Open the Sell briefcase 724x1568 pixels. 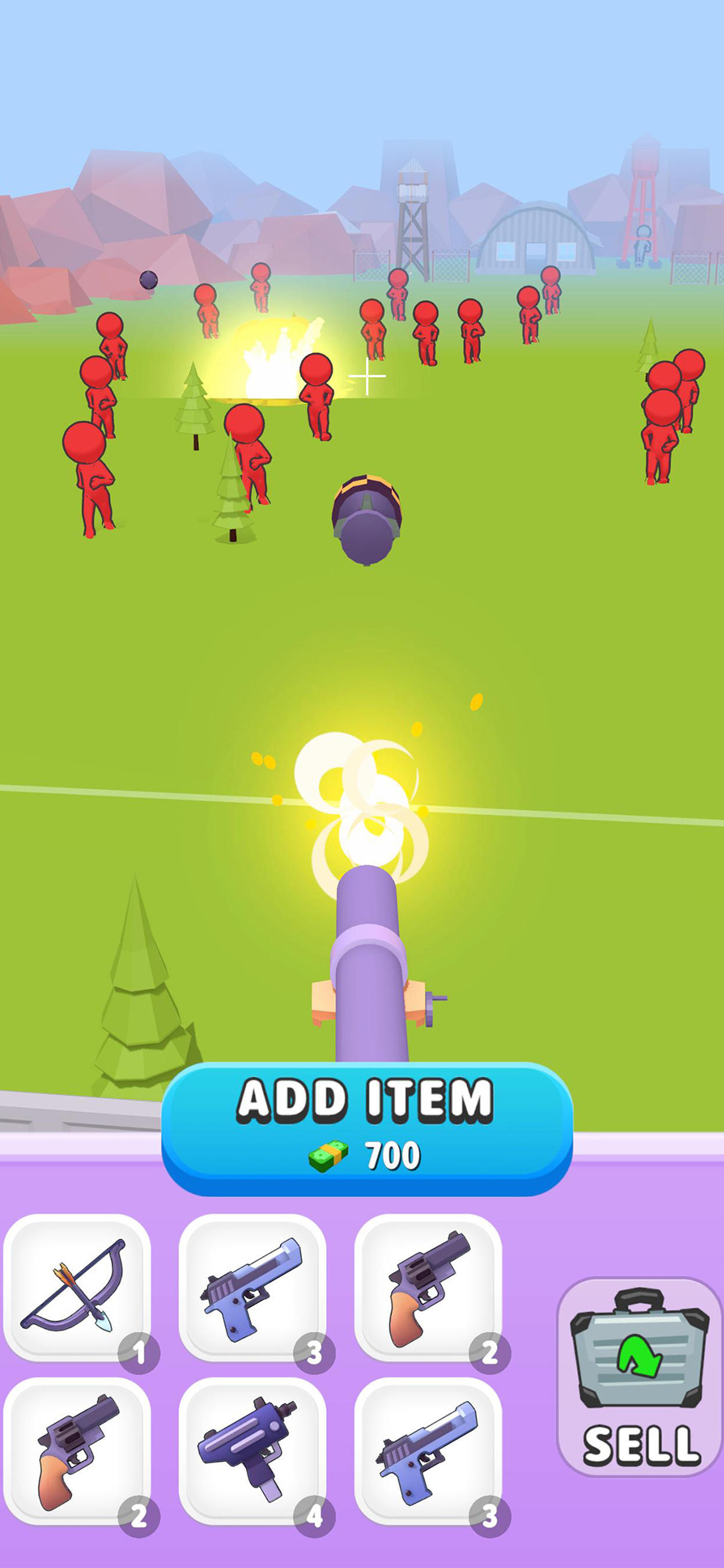pyautogui.click(x=640, y=1376)
